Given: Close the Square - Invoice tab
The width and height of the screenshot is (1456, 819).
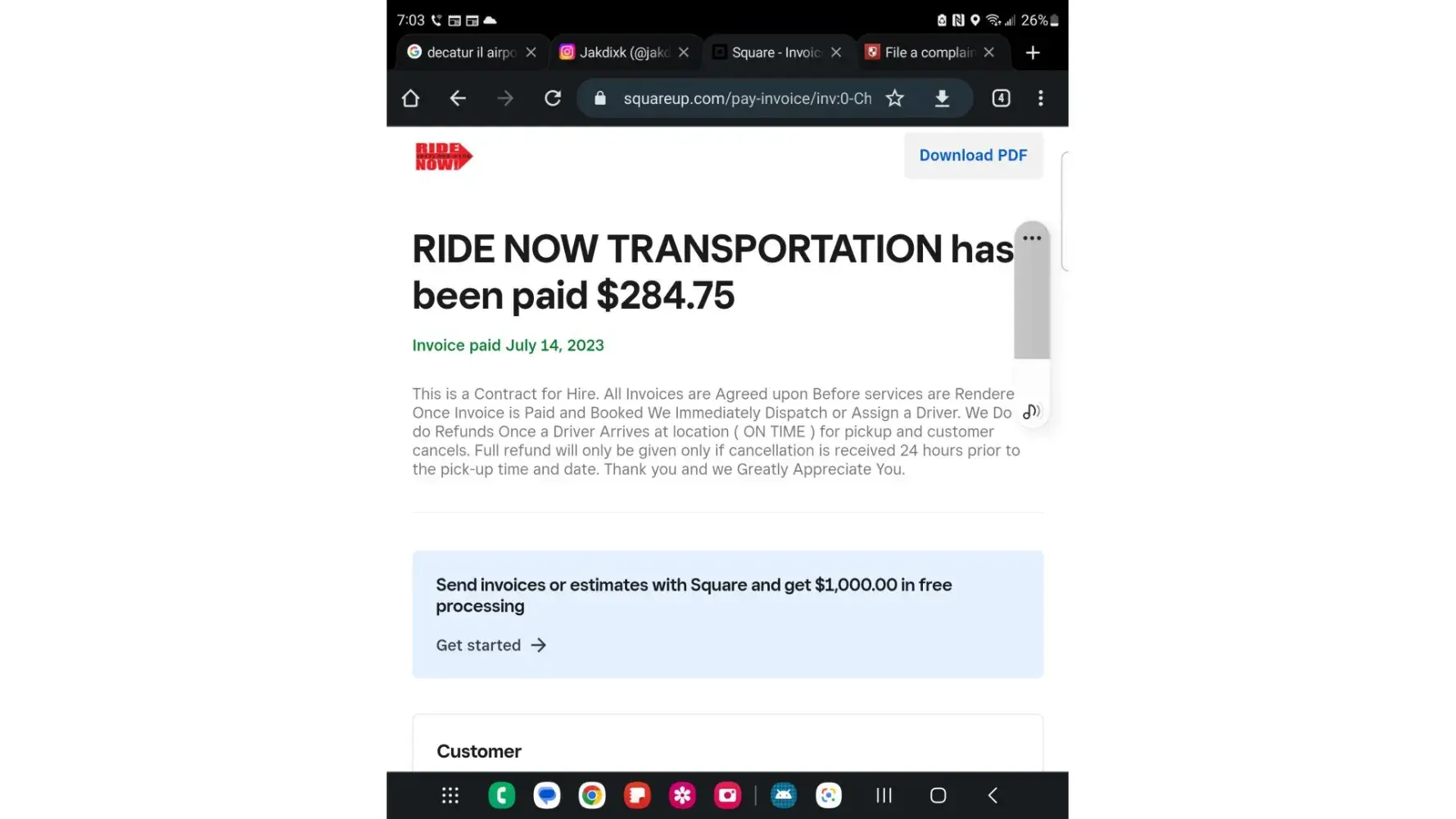Looking at the screenshot, I should click(x=835, y=52).
